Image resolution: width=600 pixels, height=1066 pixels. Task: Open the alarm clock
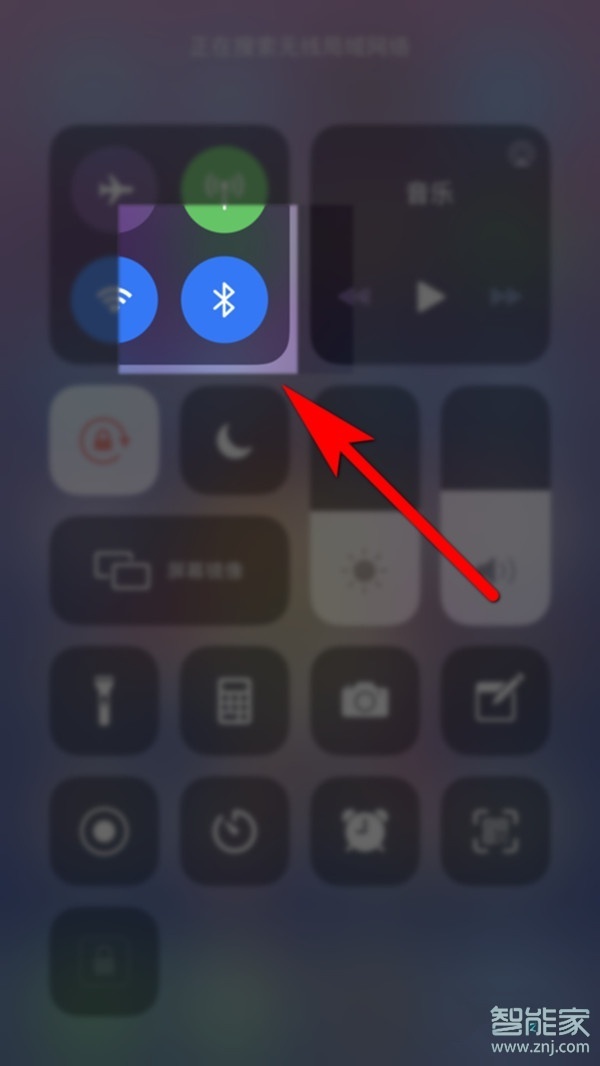[x=364, y=830]
